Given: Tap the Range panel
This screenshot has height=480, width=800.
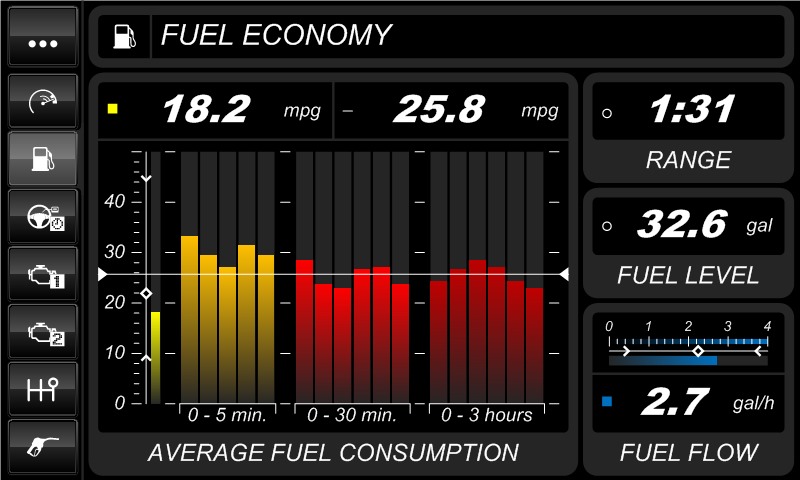Looking at the screenshot, I should click(x=688, y=127).
